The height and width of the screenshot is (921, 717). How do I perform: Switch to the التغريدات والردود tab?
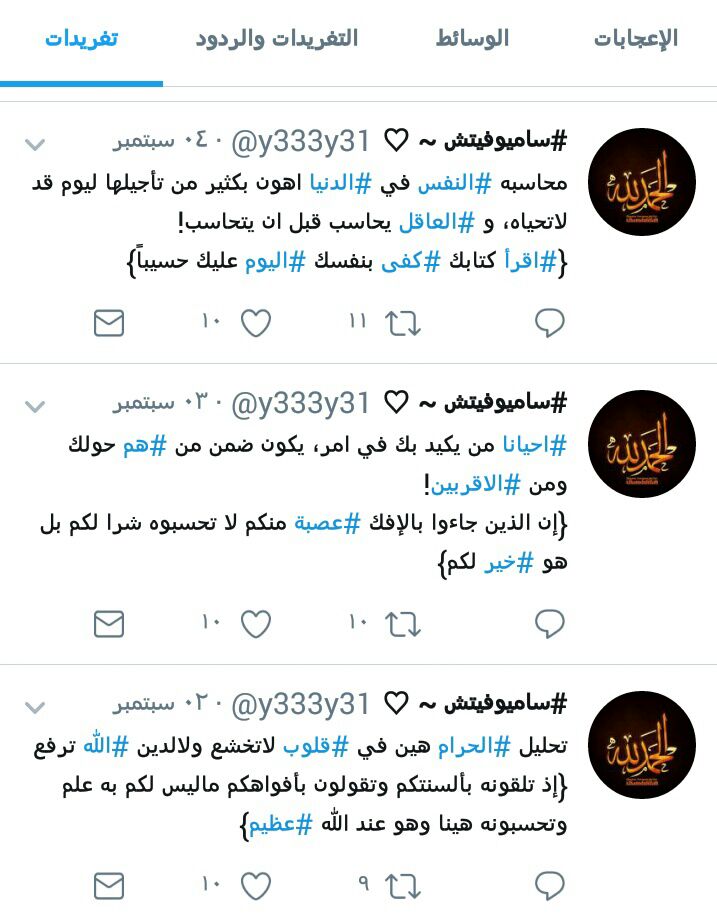(x=277, y=39)
